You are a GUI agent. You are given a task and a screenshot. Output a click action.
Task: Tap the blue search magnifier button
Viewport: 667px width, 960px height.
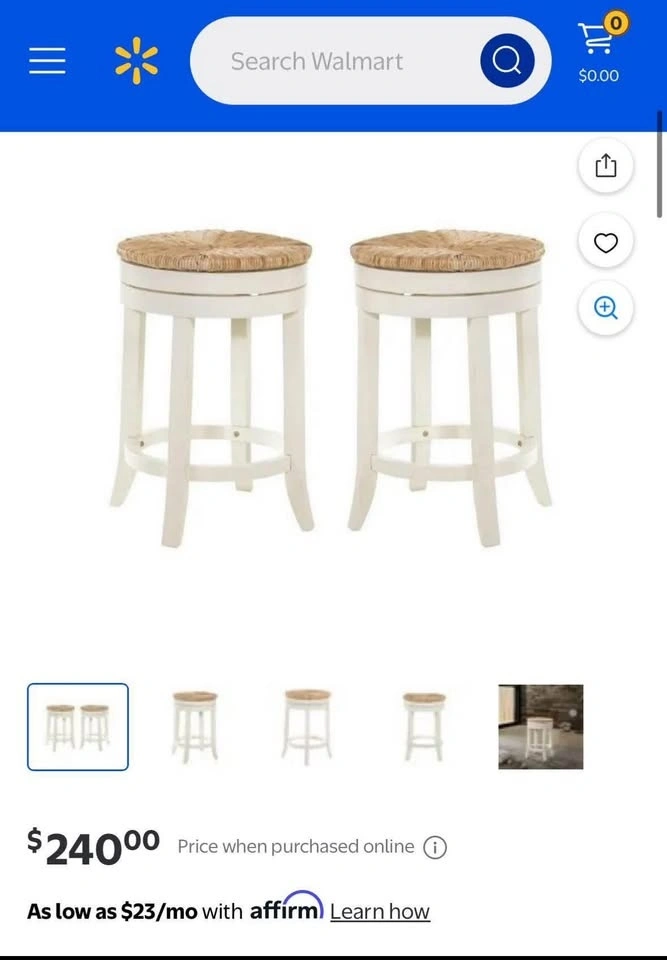click(x=507, y=61)
